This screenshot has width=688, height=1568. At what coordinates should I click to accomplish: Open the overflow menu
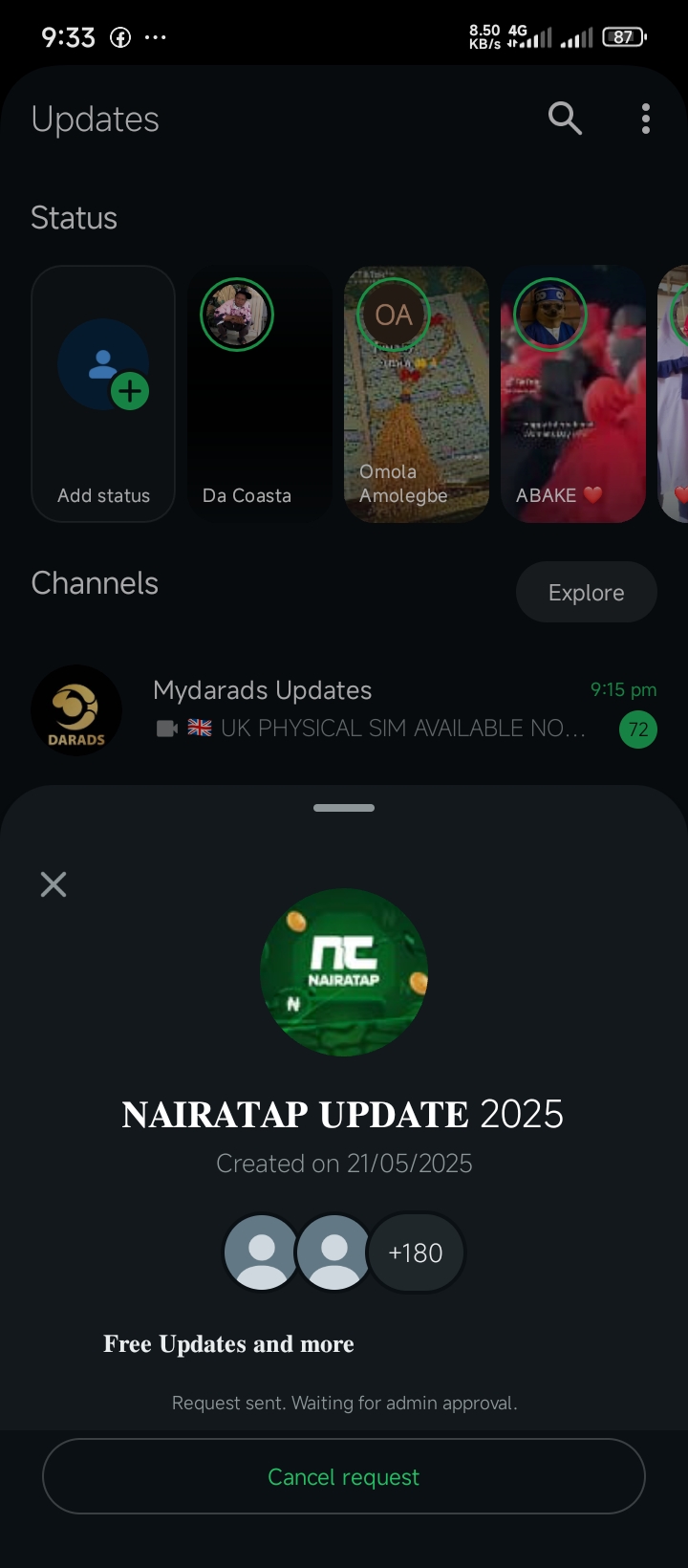[646, 119]
